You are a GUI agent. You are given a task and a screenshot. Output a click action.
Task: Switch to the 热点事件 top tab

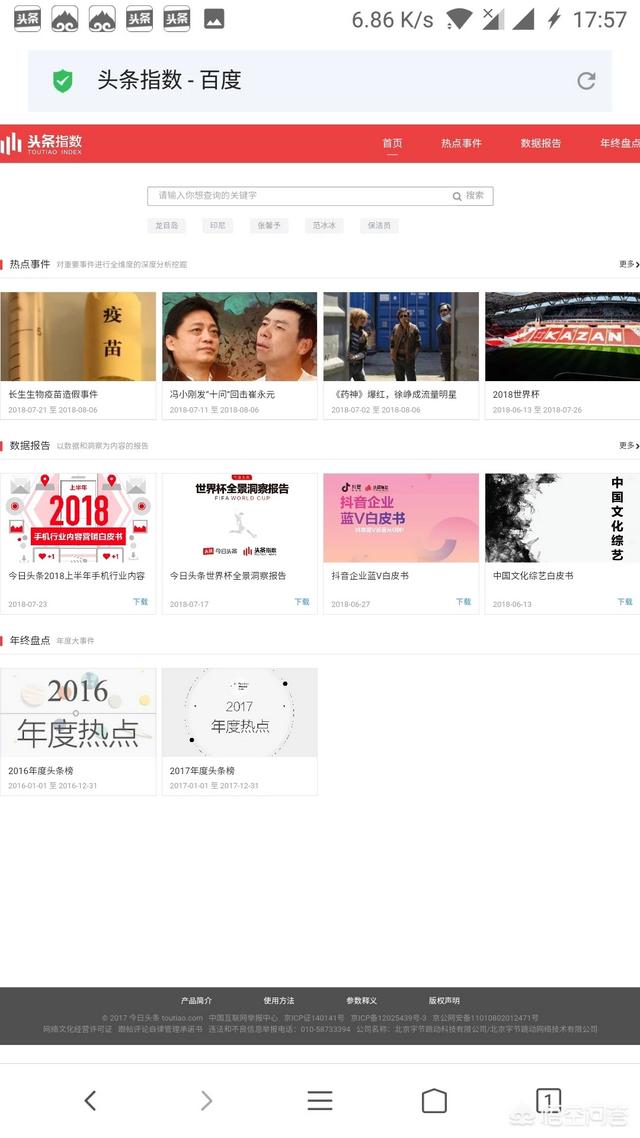click(461, 143)
